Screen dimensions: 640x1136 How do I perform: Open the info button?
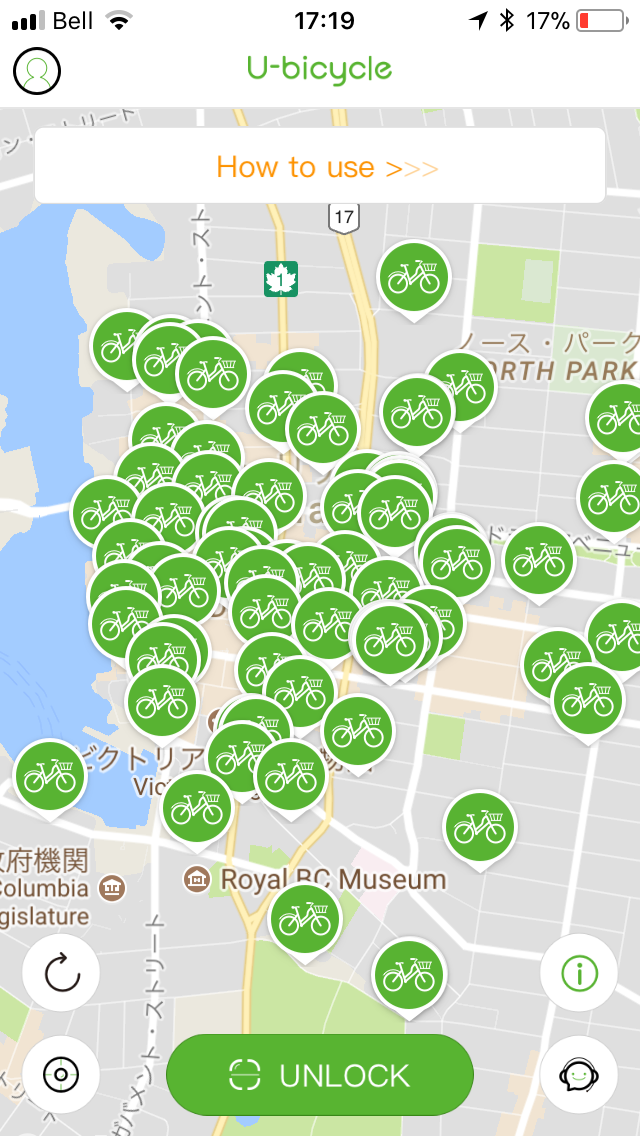tap(579, 973)
